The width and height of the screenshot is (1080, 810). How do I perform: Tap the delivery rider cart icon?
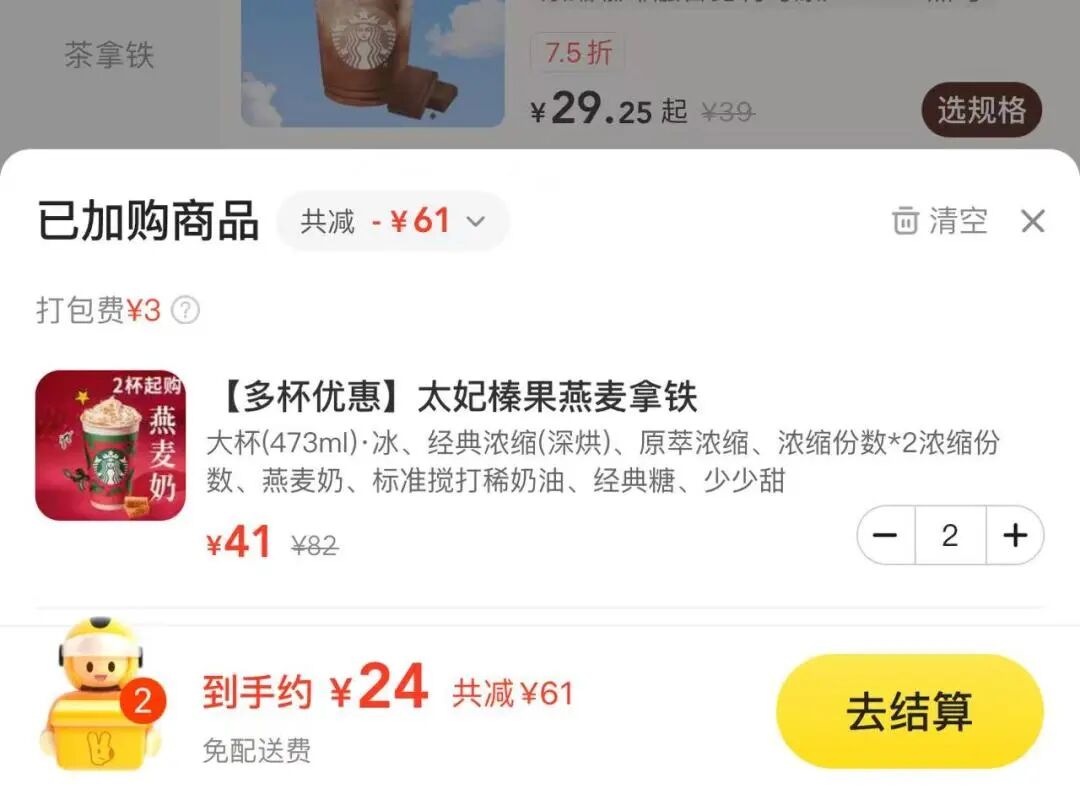pos(100,695)
